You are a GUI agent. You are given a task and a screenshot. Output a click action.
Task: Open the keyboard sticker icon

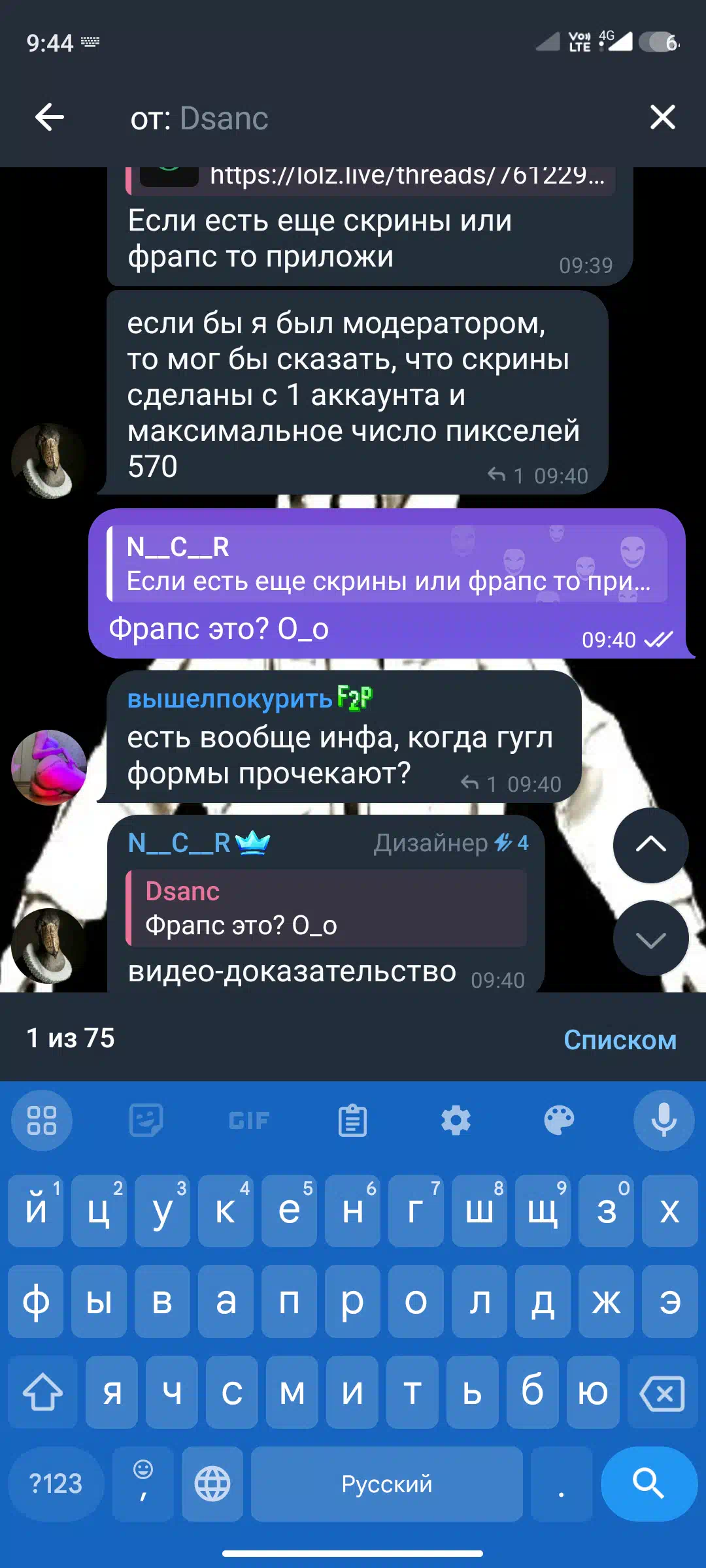click(146, 1120)
